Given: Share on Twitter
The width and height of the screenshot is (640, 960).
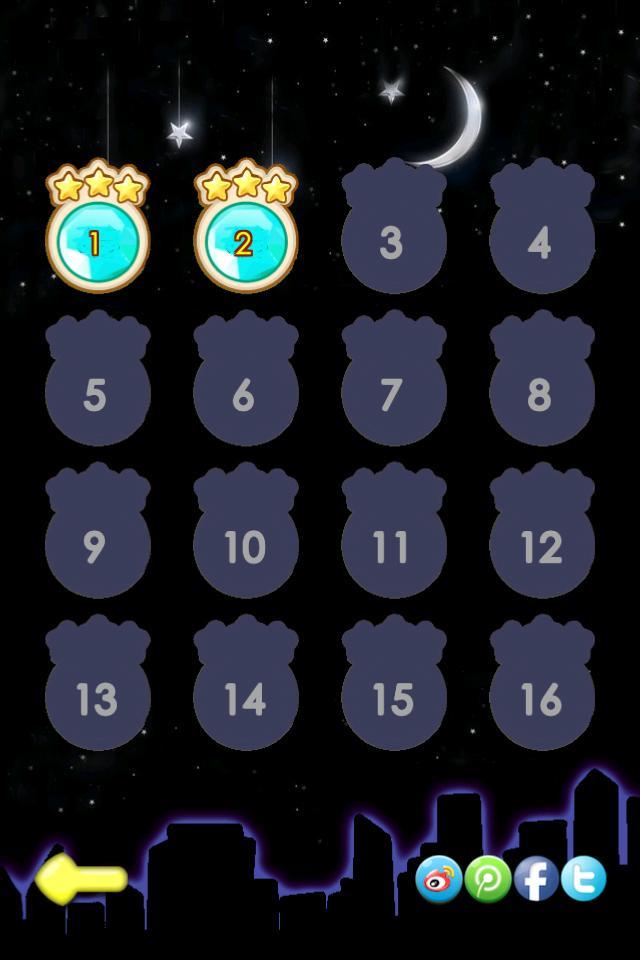Looking at the screenshot, I should pos(584,880).
